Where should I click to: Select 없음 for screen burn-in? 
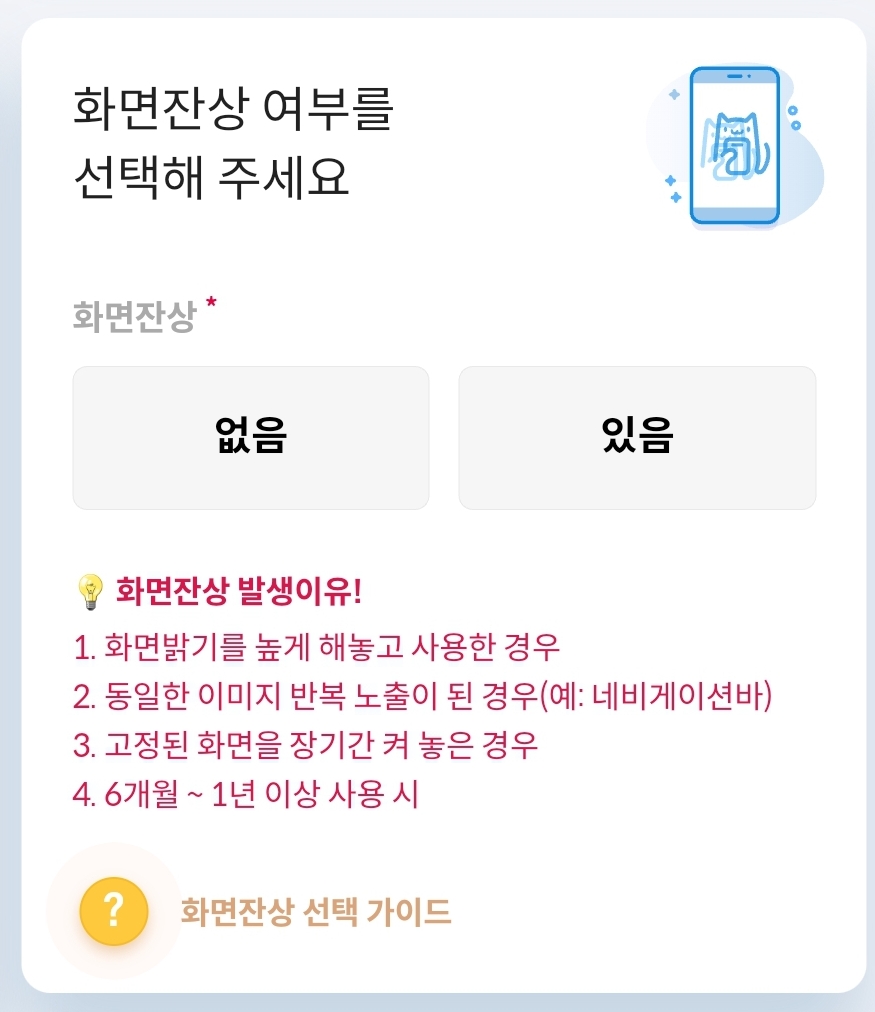point(251,437)
